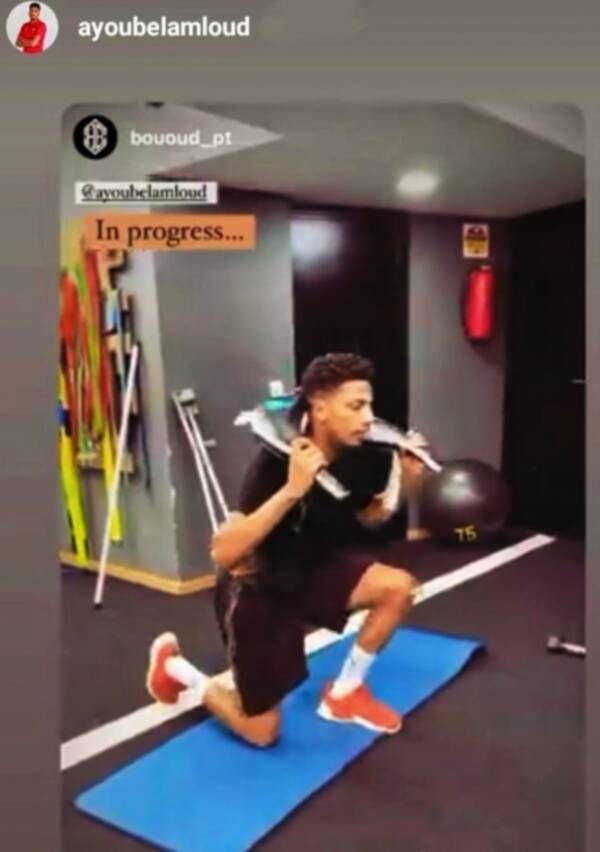Tap the @ayoubelamloud mention sticker
The width and height of the screenshot is (600, 852).
146,193
